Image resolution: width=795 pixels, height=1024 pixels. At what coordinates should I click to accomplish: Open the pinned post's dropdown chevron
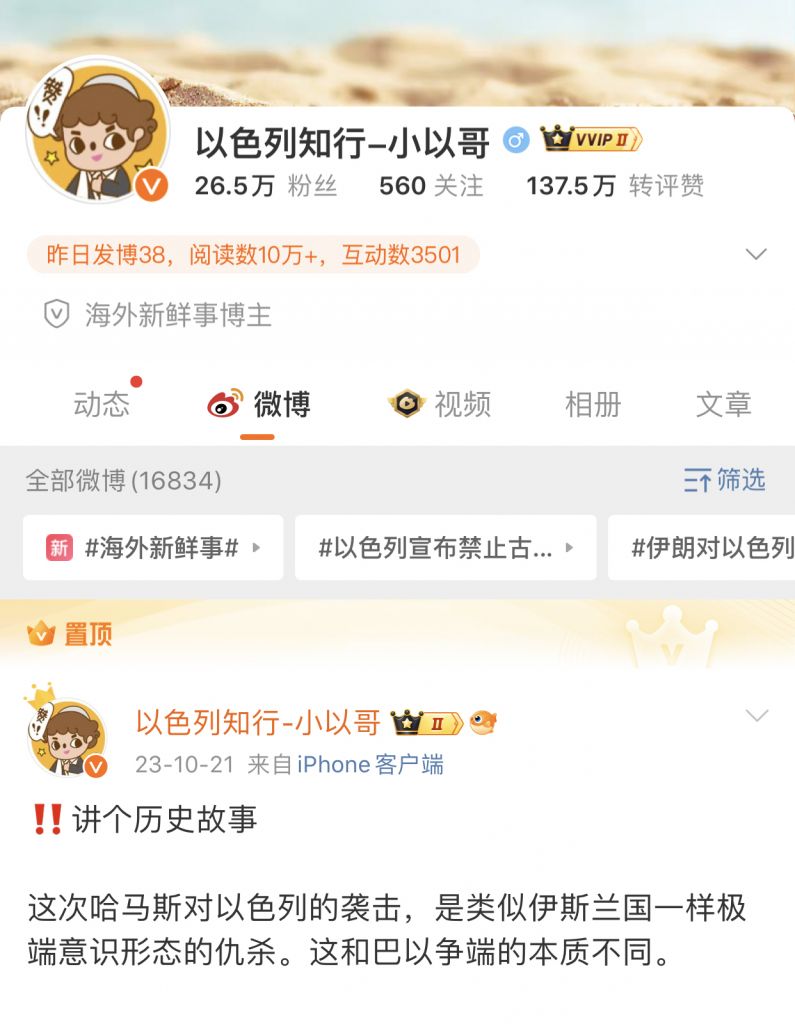click(757, 716)
